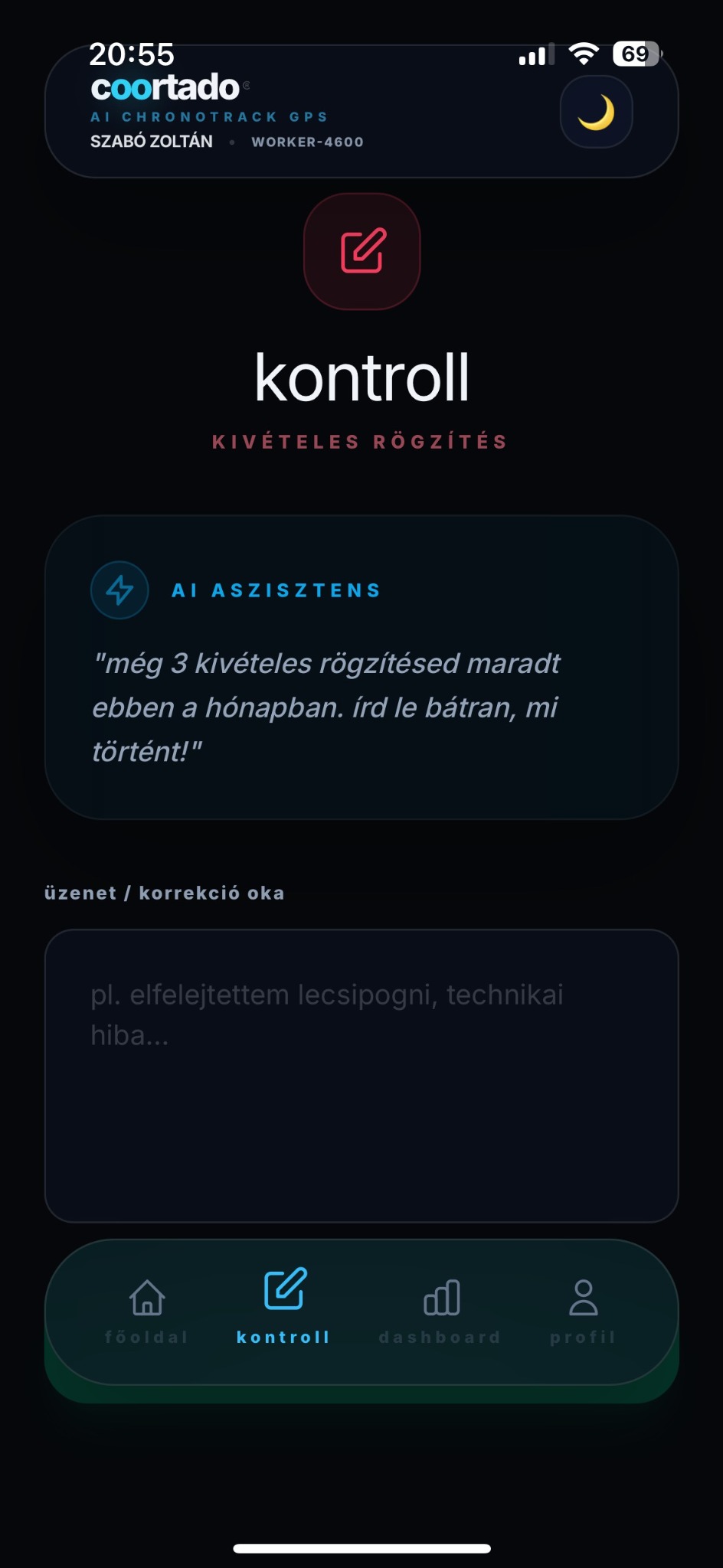
Task: Switch to the főoldal tab
Action: coord(147,1311)
